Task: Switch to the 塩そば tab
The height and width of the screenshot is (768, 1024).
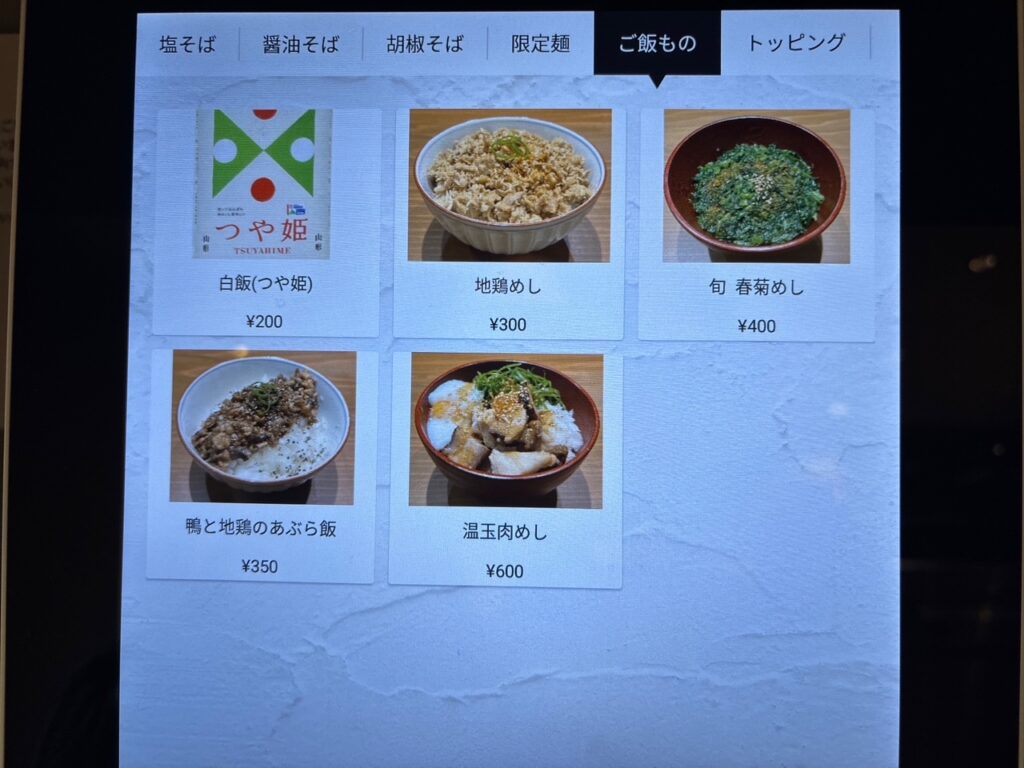Action: point(187,44)
